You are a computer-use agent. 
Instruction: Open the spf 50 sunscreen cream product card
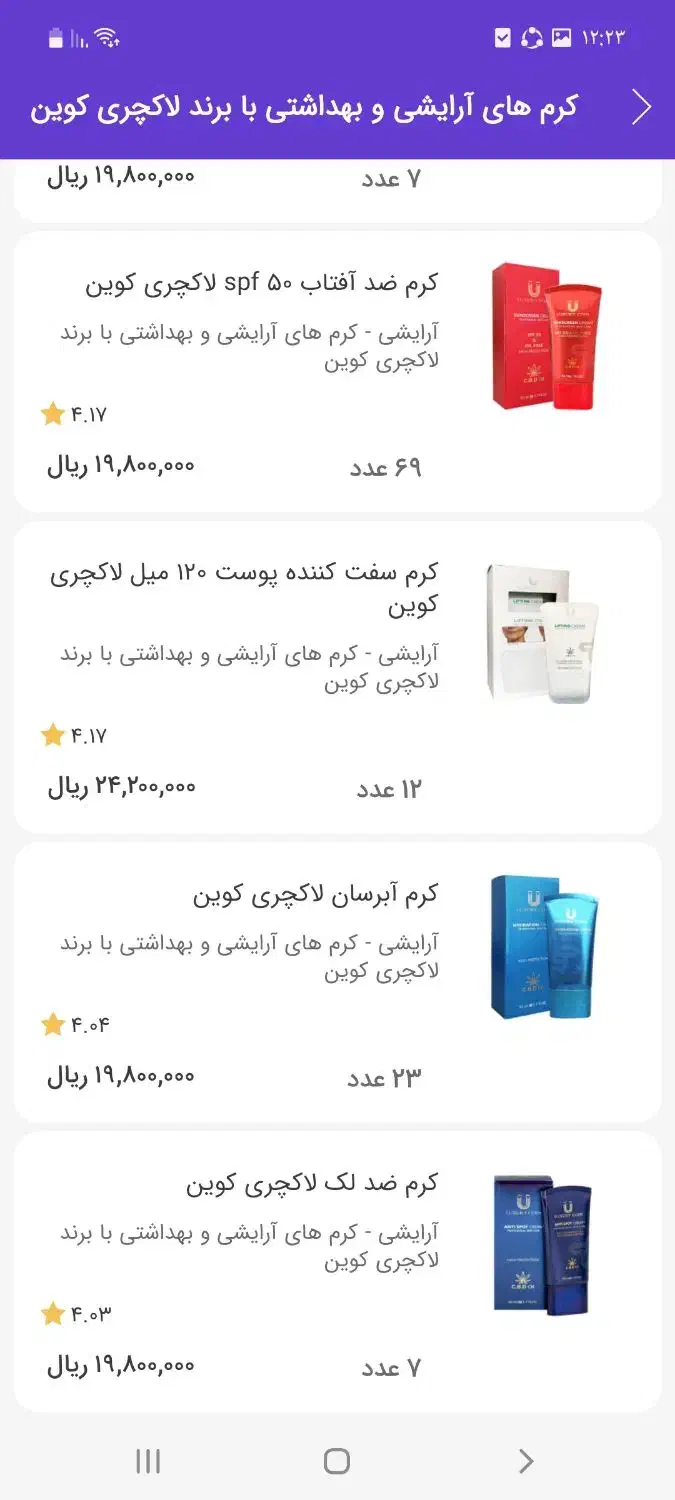pyautogui.click(x=337, y=372)
